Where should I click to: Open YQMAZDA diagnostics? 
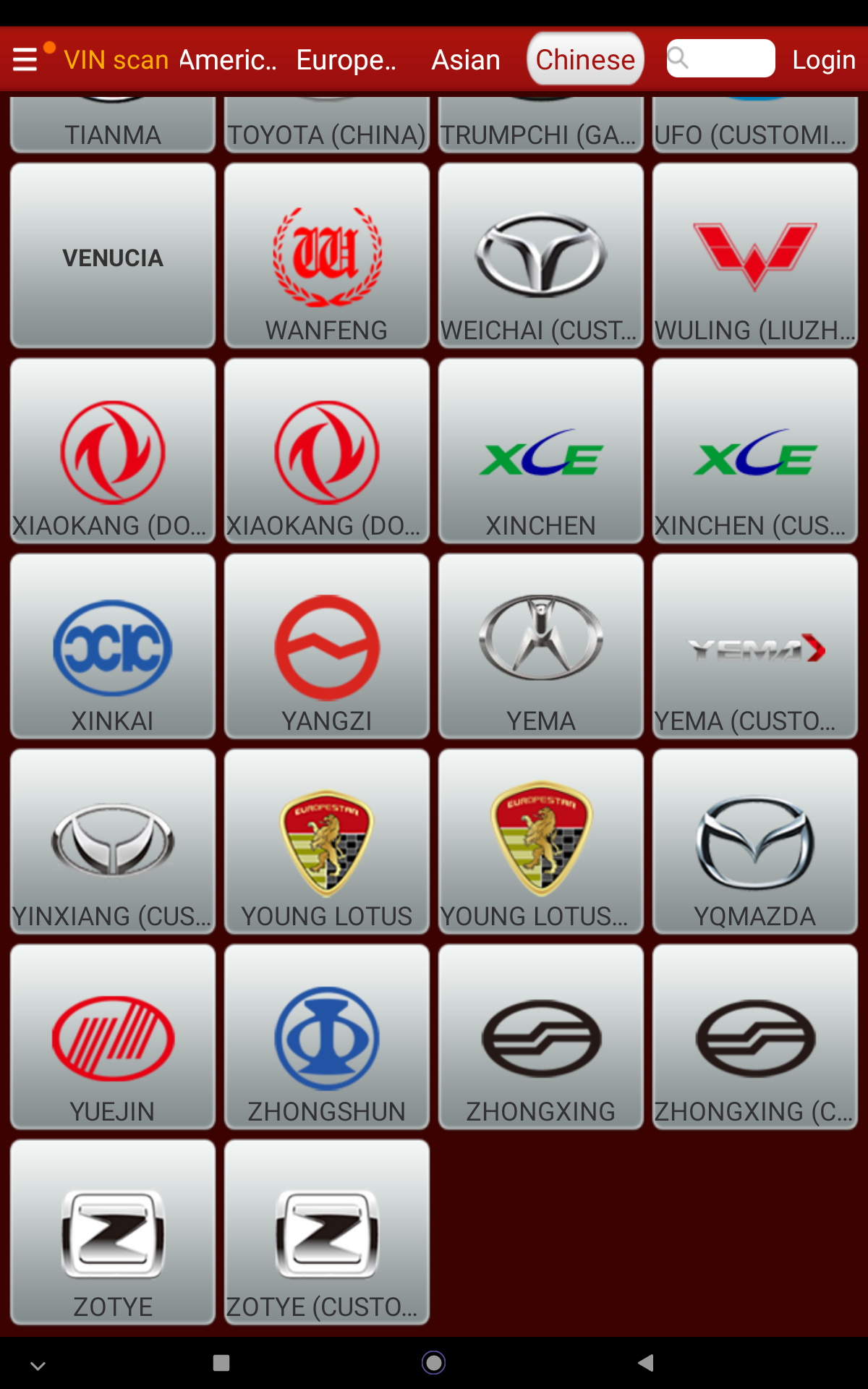pos(754,841)
